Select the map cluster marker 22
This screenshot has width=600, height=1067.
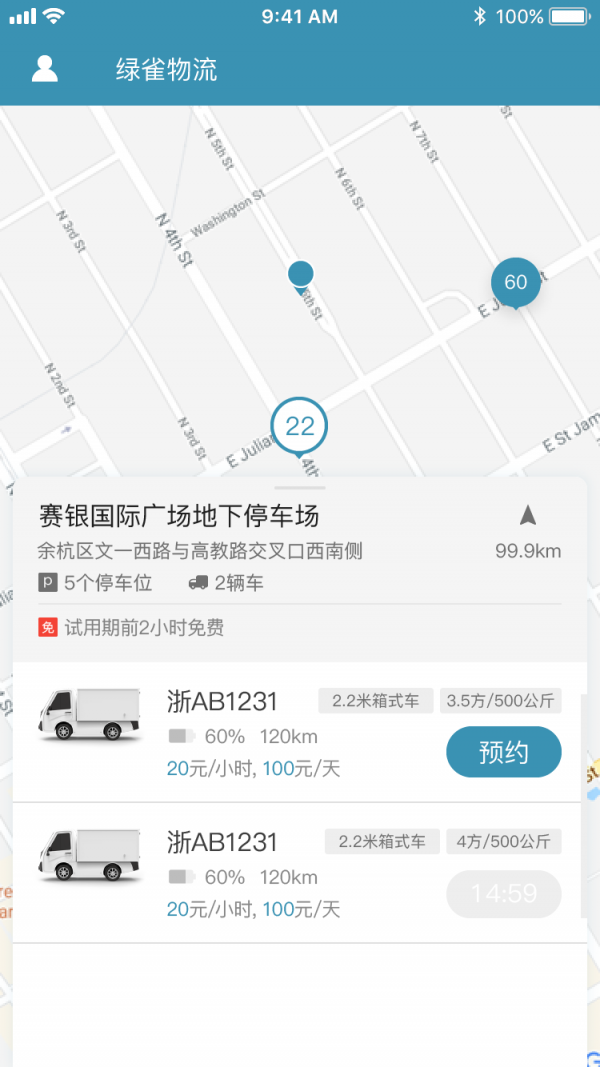click(x=300, y=427)
